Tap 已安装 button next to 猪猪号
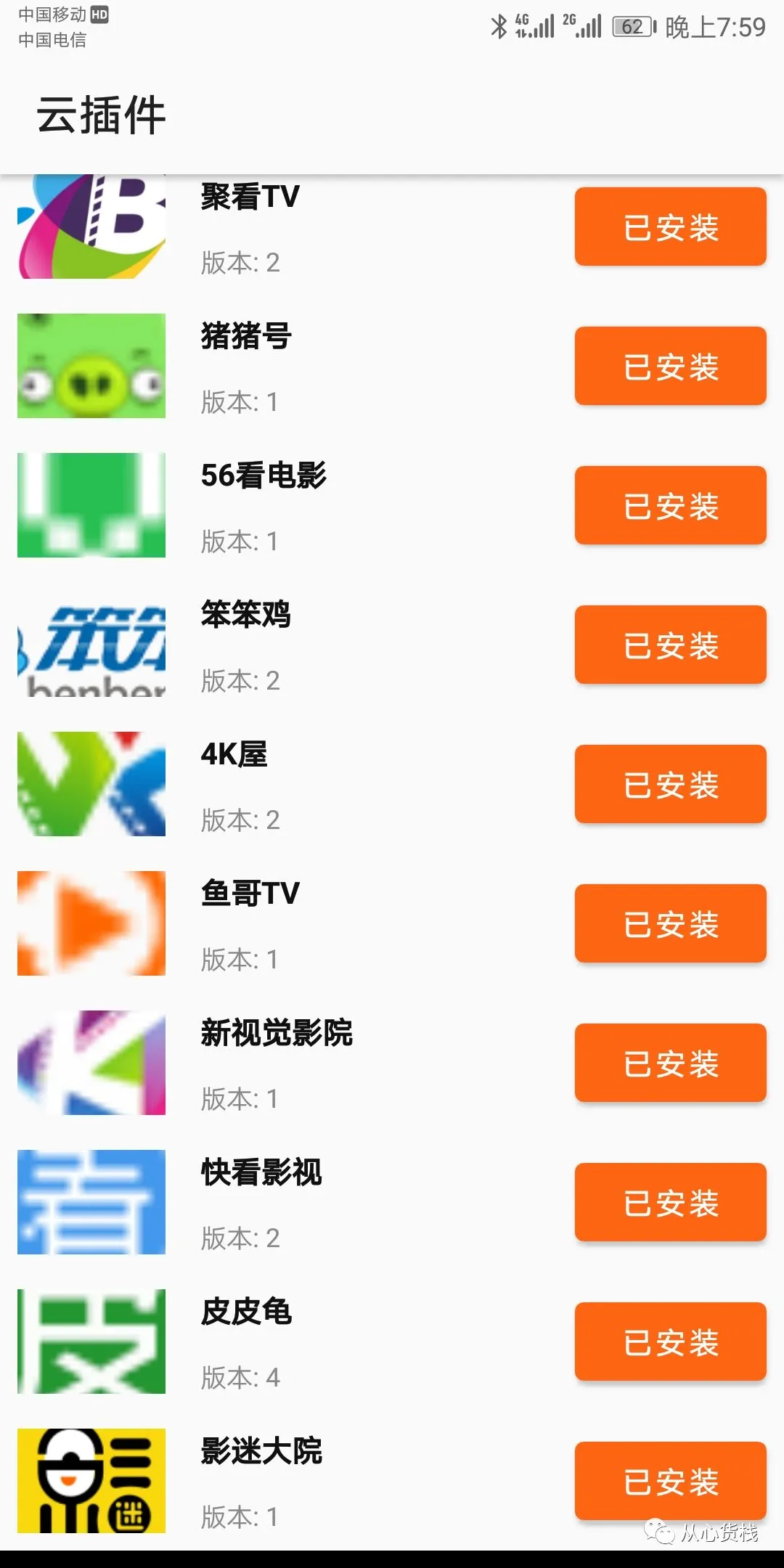 [670, 367]
